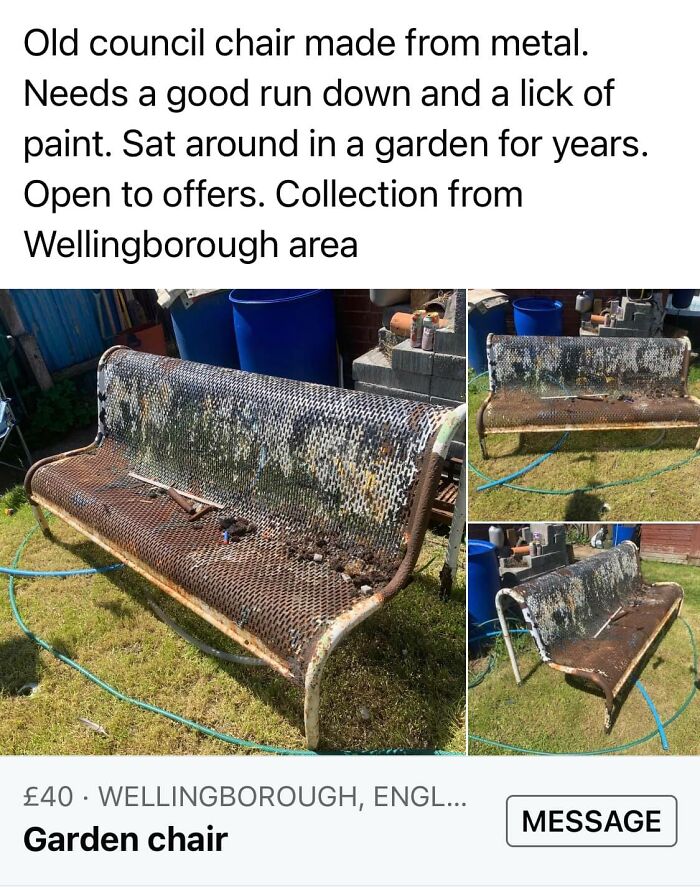700x892 pixels.
Task: Open the Garden chair listing details
Action: coord(126,839)
